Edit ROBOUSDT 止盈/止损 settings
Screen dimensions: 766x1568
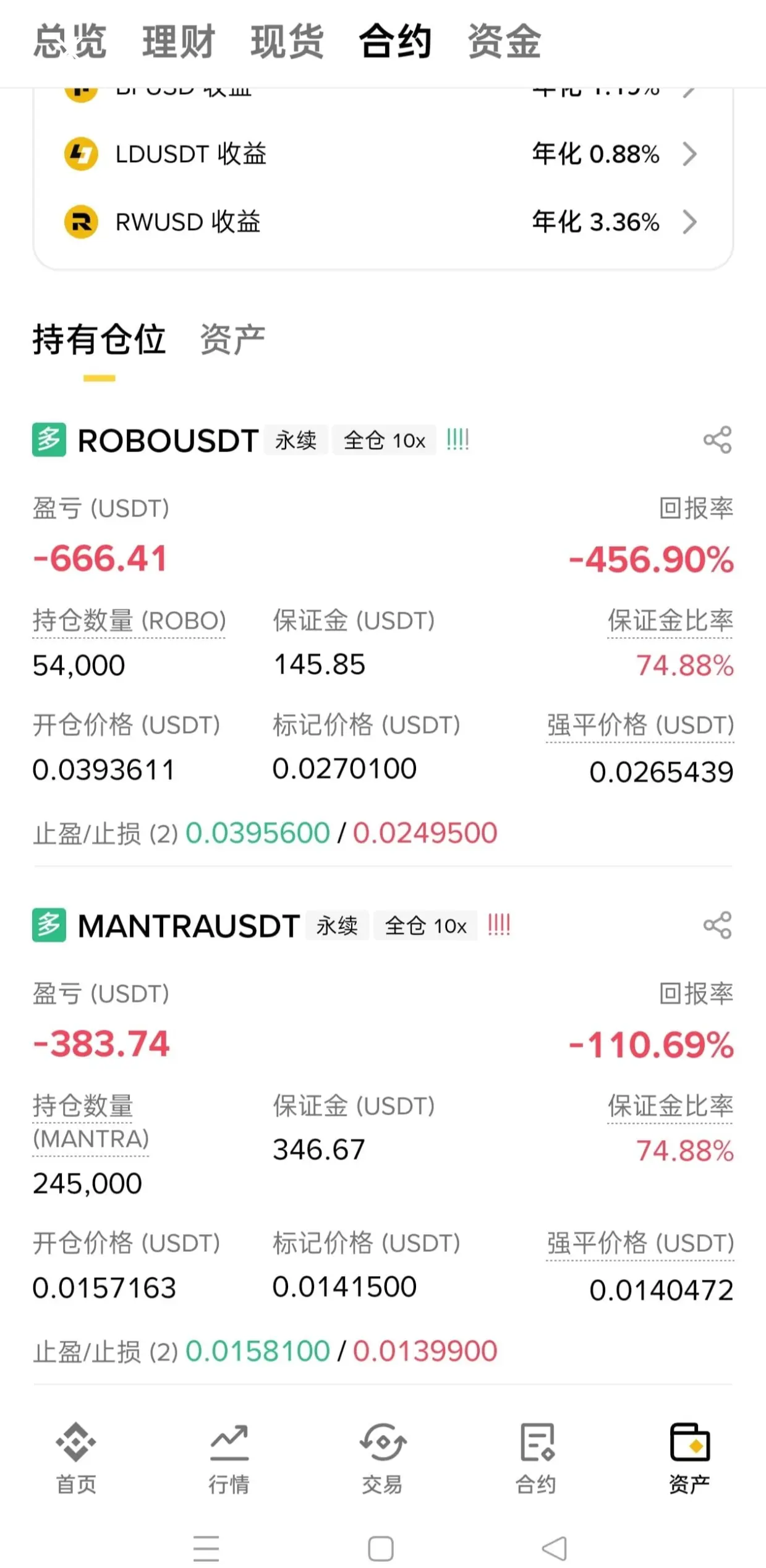(x=265, y=833)
